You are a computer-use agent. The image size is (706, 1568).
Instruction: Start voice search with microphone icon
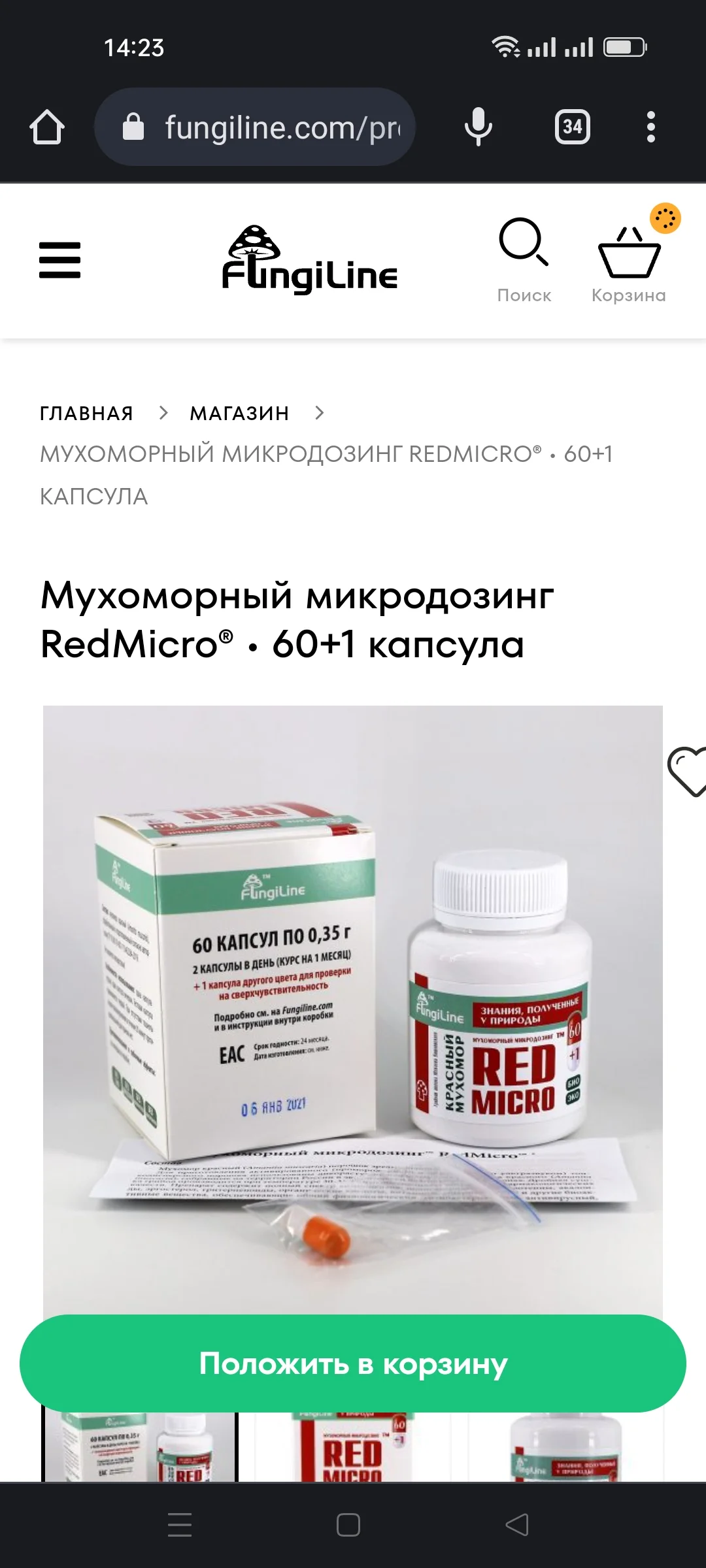[478, 126]
